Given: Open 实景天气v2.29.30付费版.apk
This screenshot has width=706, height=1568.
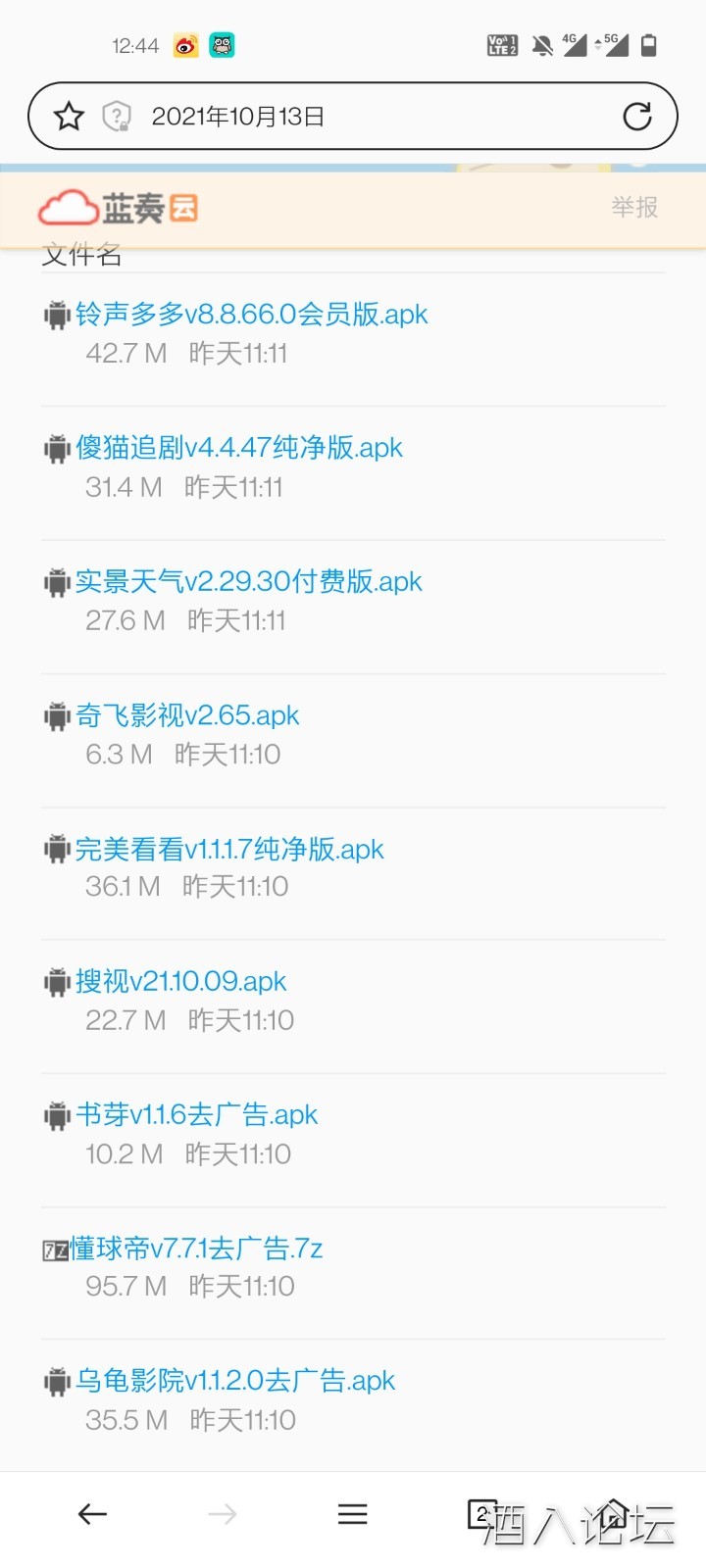Looking at the screenshot, I should [x=250, y=581].
